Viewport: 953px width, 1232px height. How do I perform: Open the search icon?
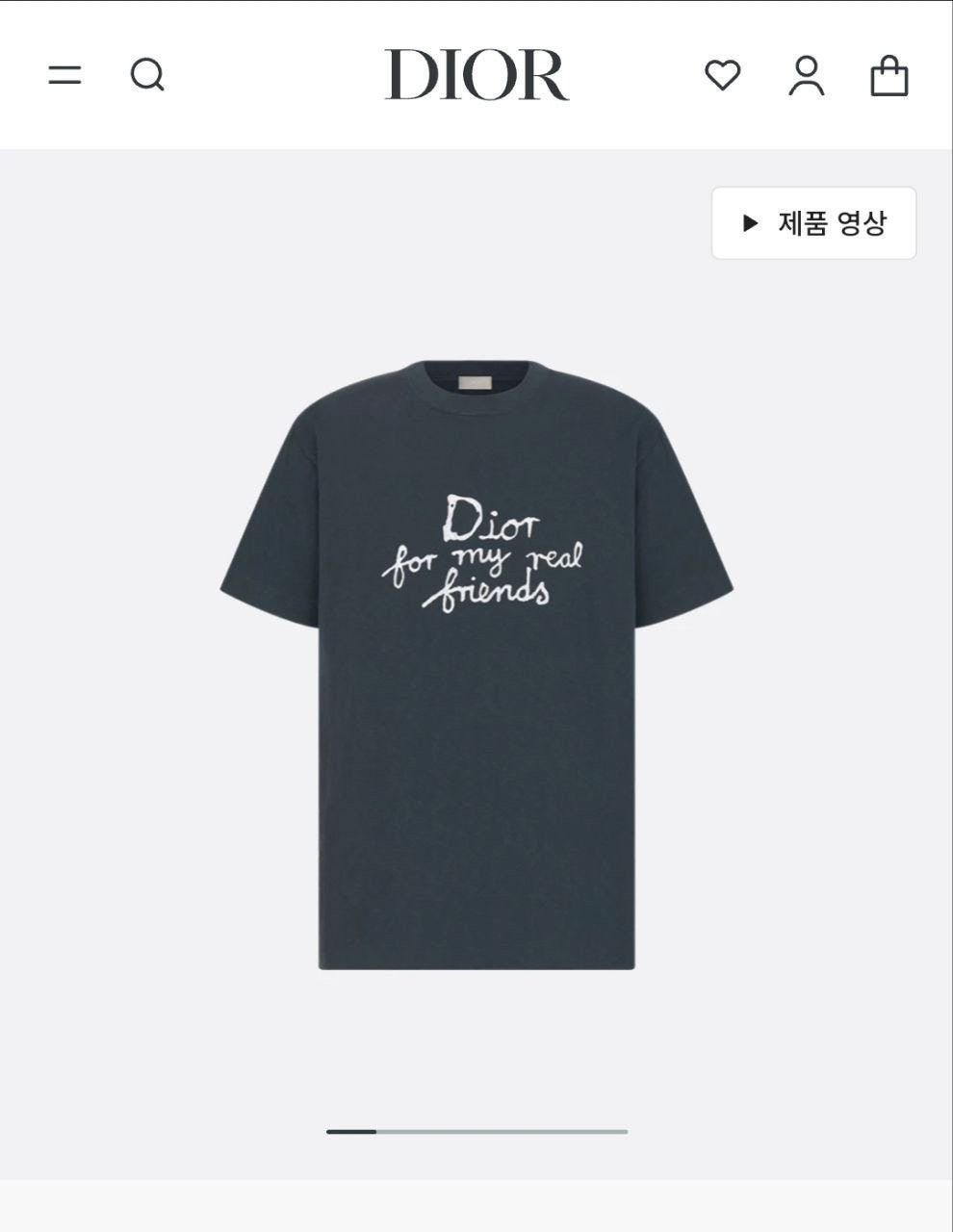pos(147,75)
